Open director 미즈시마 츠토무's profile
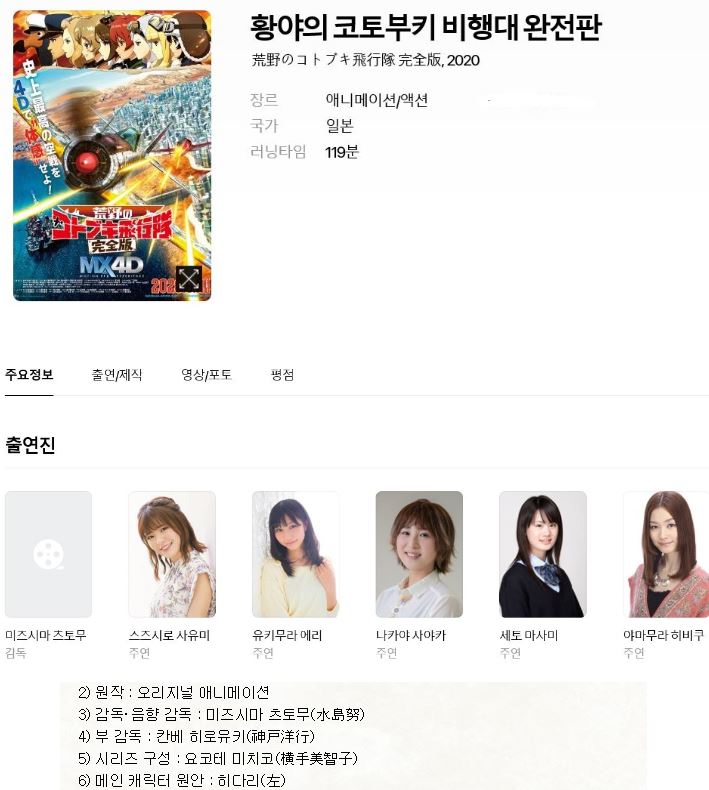The image size is (709, 790). point(48,554)
